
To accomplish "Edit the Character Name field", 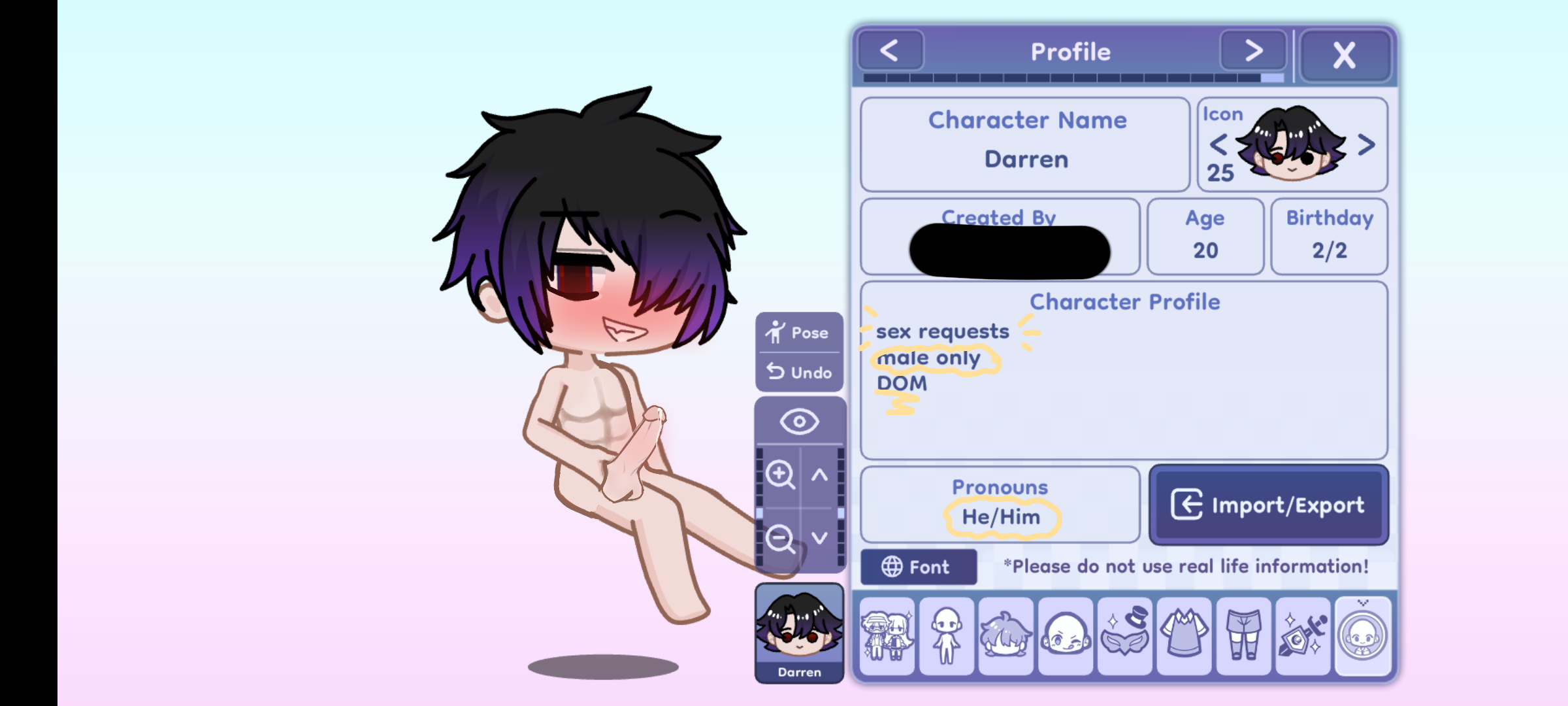I will click(x=1025, y=159).
